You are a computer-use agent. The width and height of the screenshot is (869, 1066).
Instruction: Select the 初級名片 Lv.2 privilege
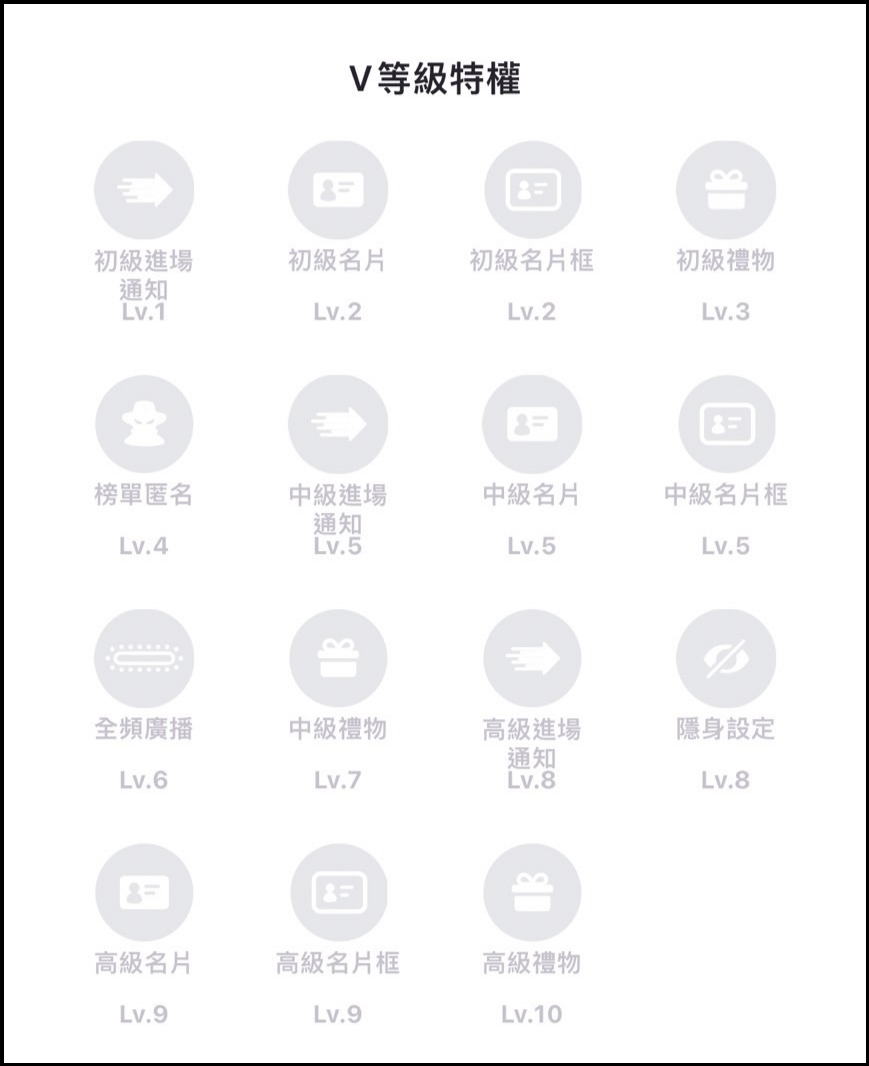[x=337, y=190]
